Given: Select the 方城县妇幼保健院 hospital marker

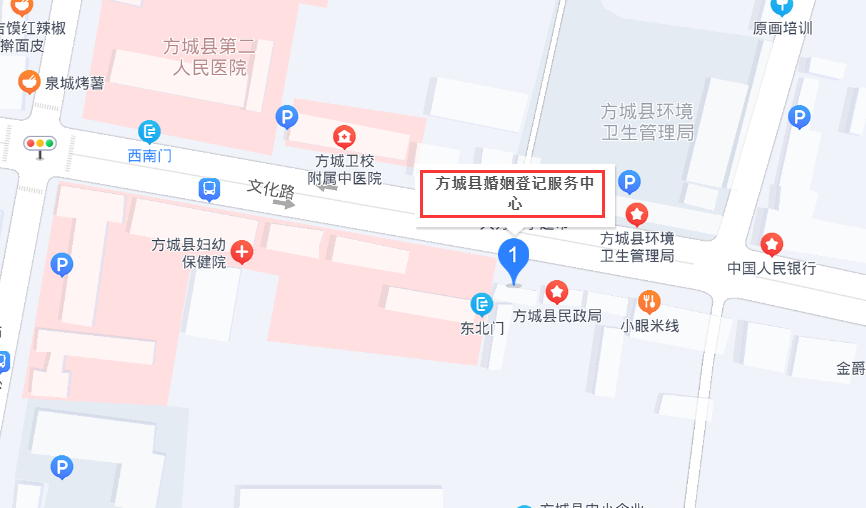Looking at the screenshot, I should pyautogui.click(x=241, y=252).
